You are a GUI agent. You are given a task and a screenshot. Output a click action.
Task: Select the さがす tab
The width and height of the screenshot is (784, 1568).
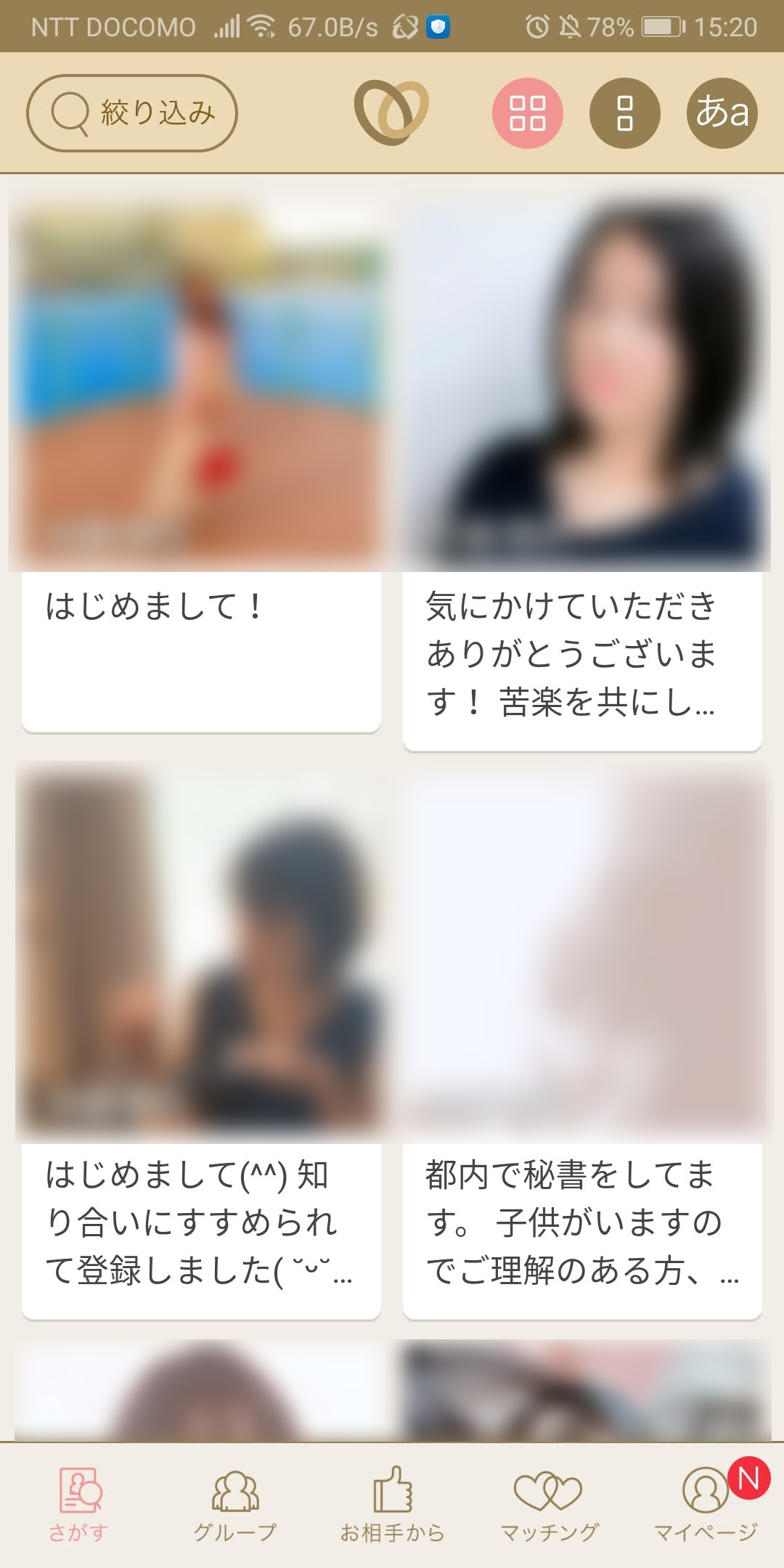tap(78, 1504)
